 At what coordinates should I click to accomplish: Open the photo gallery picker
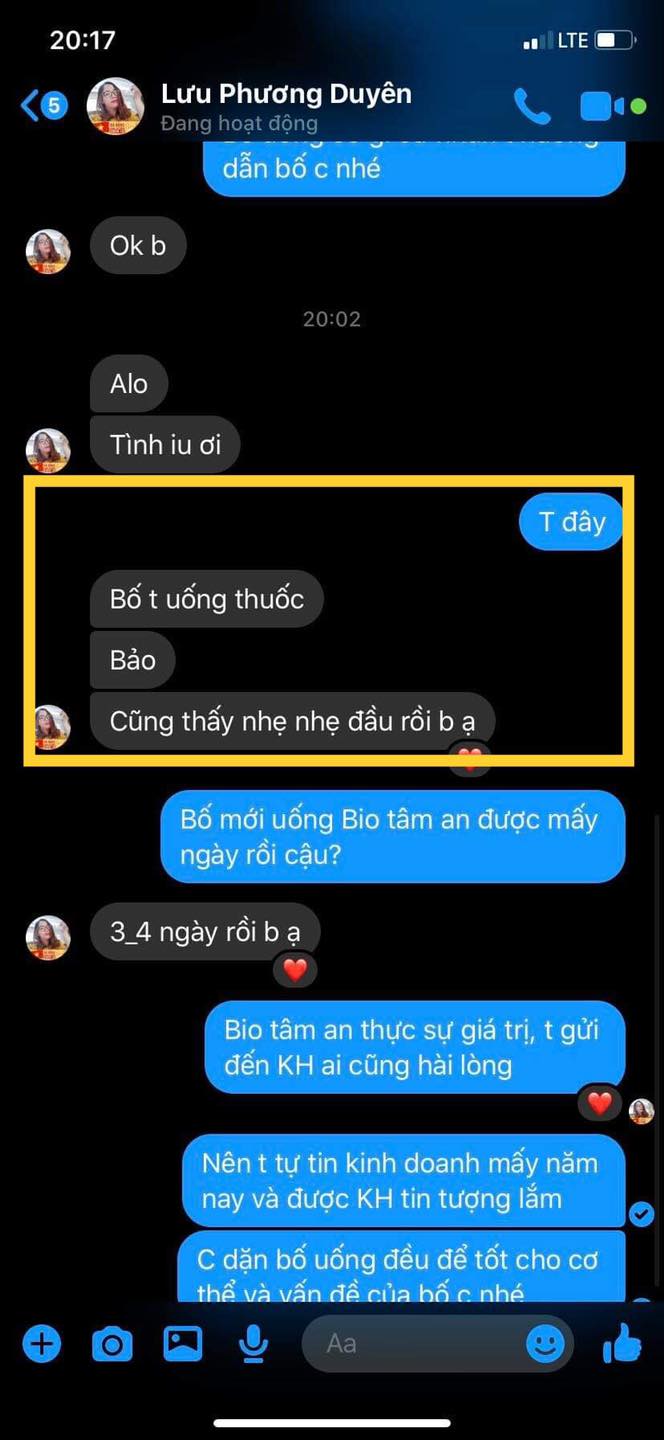183,1344
